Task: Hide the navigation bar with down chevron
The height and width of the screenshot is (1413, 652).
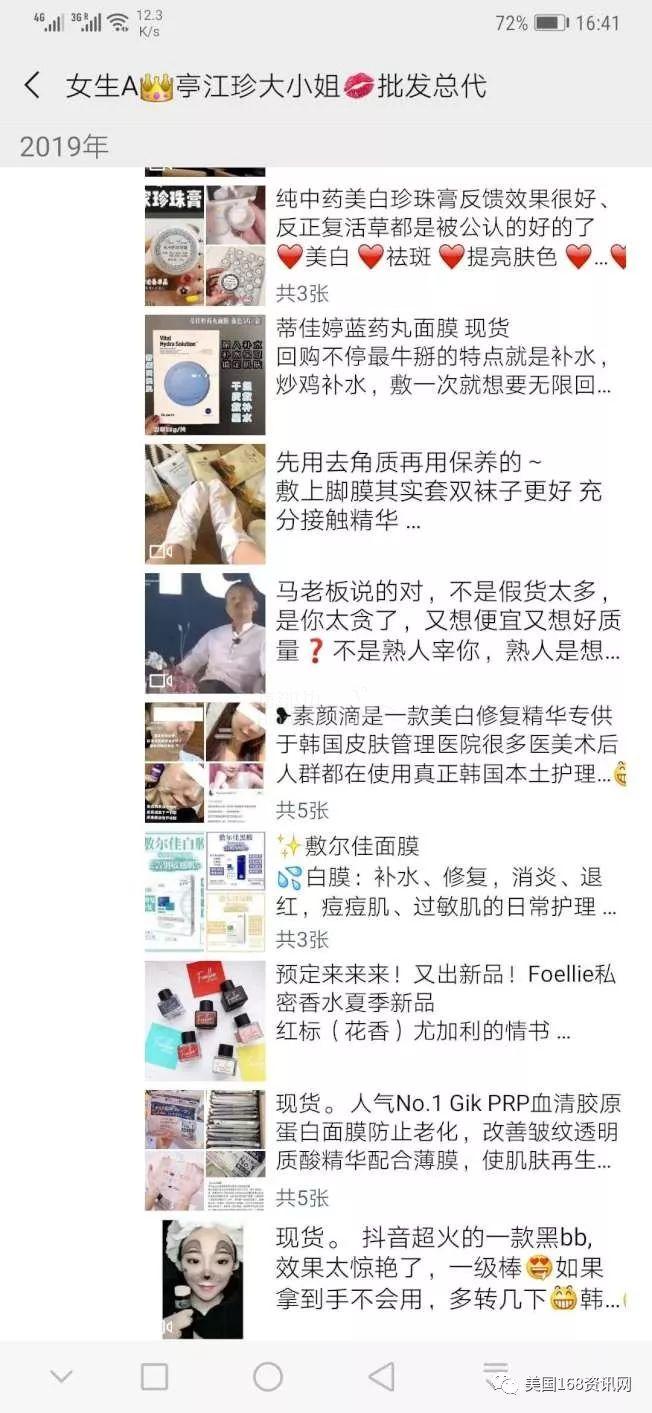Action: pyautogui.click(x=61, y=1377)
